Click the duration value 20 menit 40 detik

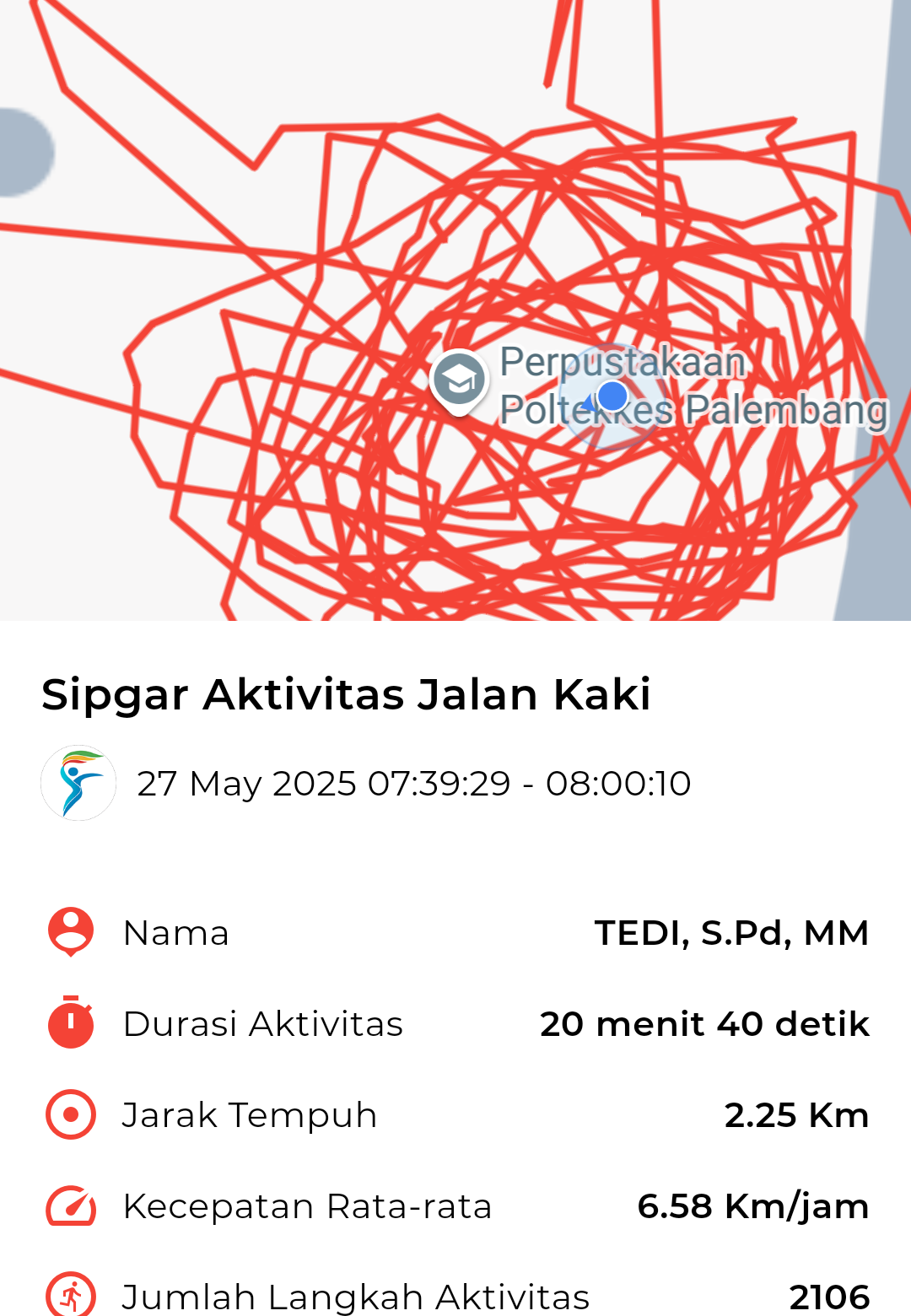[705, 1023]
